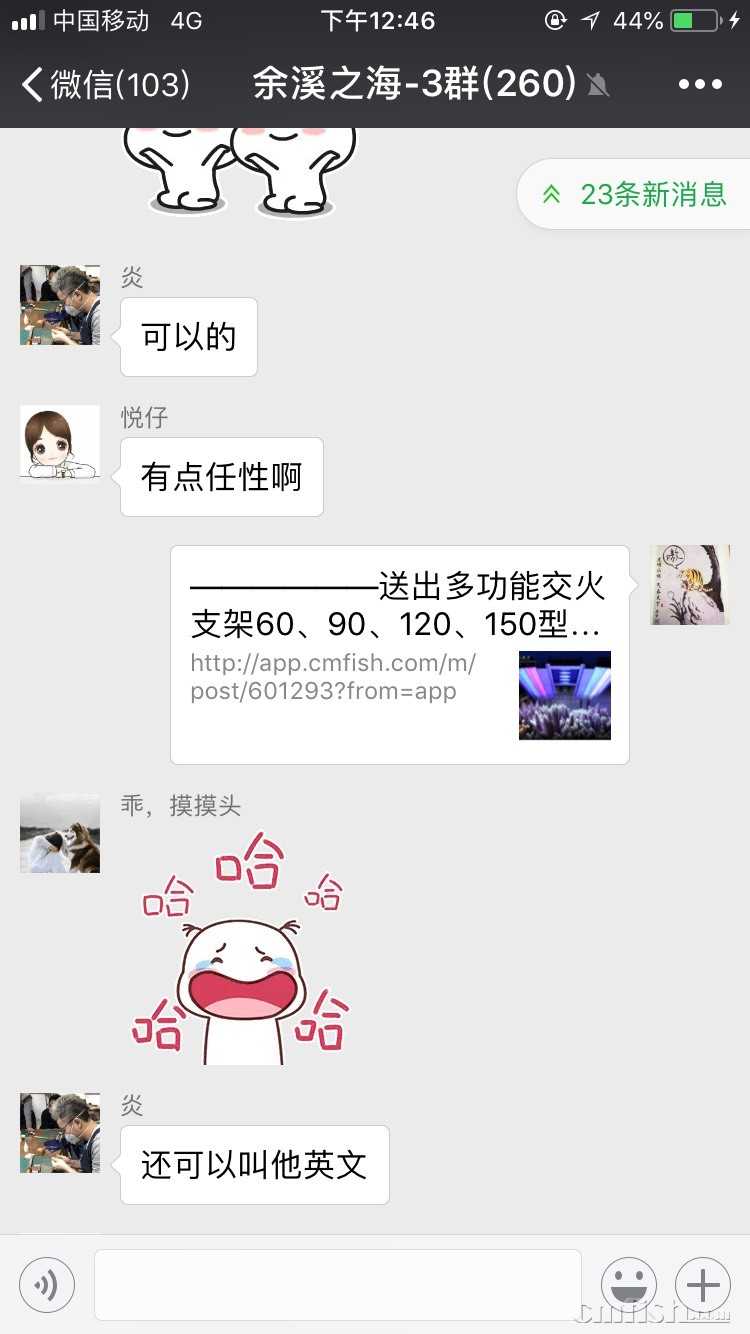Switch to voice message input

click(47, 1285)
